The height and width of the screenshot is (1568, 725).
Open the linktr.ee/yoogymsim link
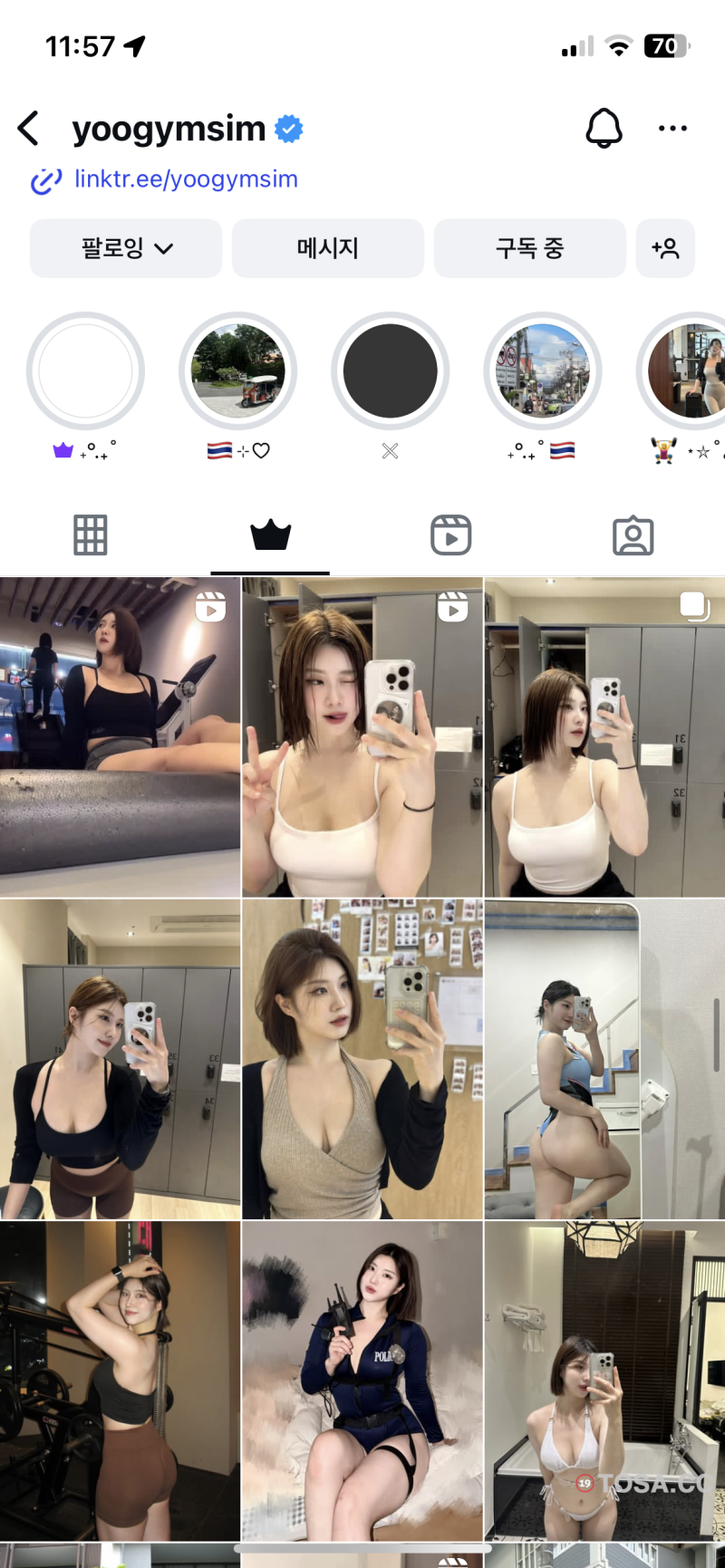pyautogui.click(x=185, y=179)
